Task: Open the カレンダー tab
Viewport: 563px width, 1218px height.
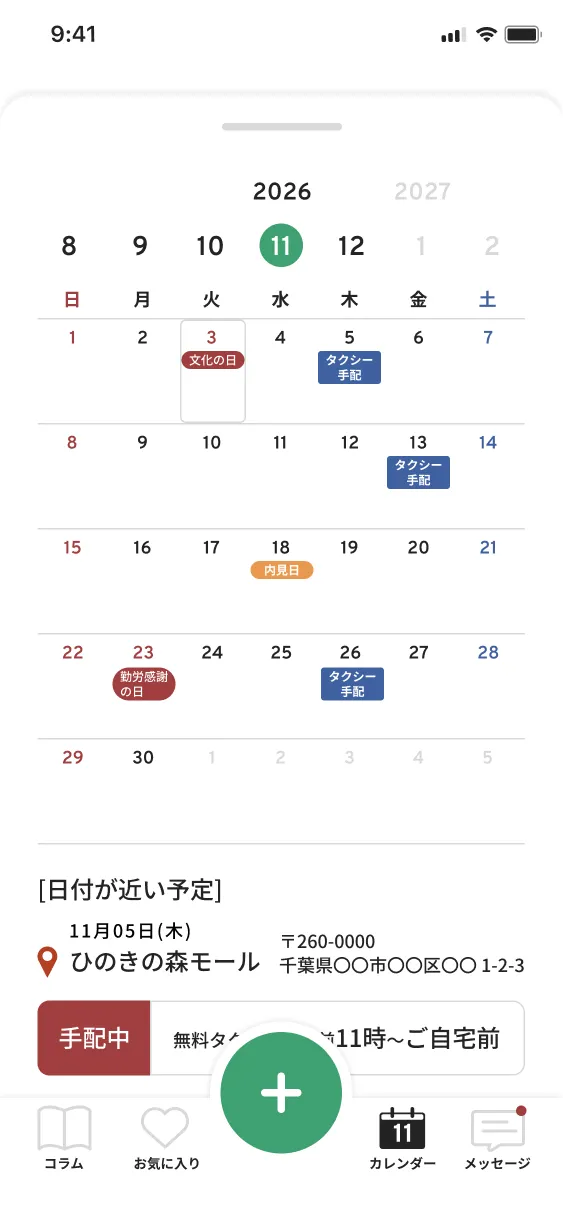Action: [402, 1138]
